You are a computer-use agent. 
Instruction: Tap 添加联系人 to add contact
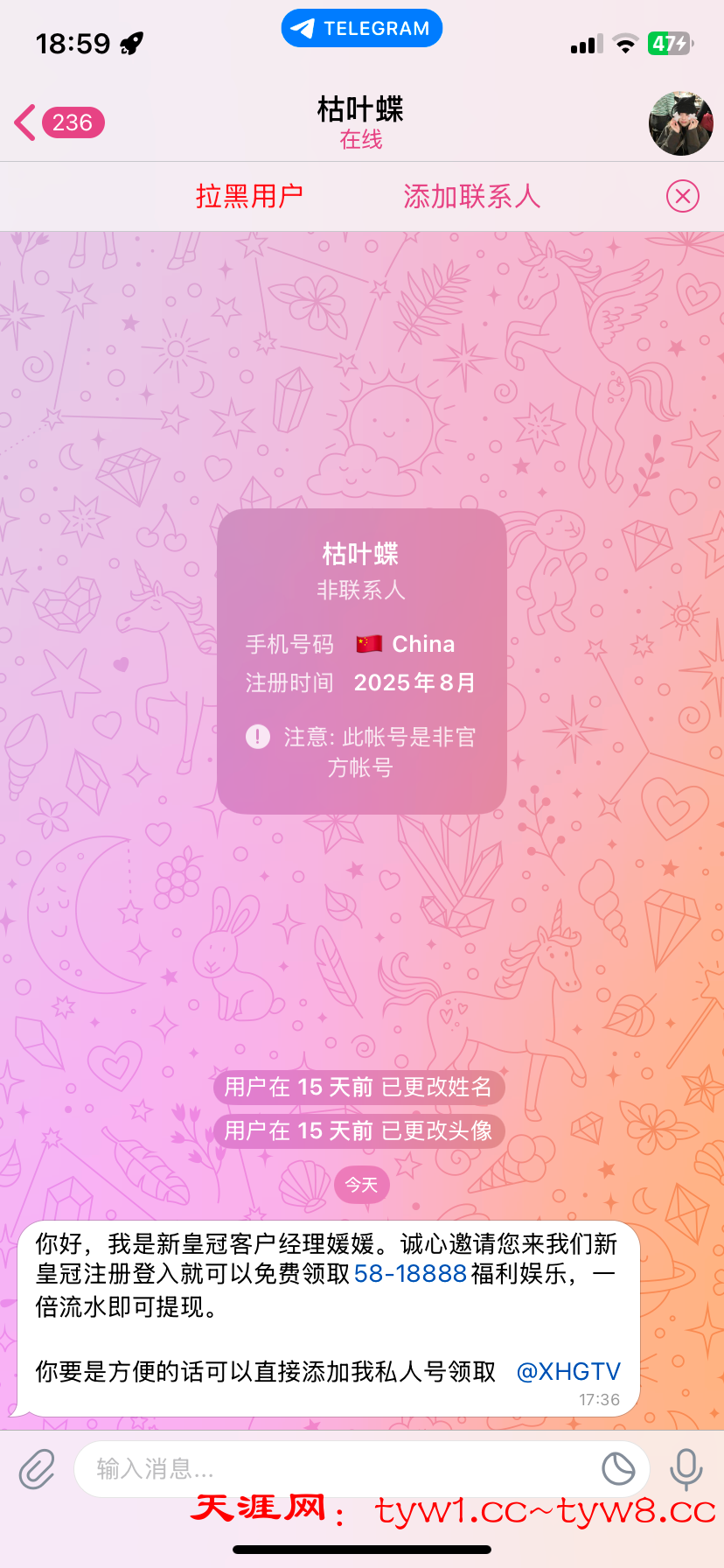[471, 196]
